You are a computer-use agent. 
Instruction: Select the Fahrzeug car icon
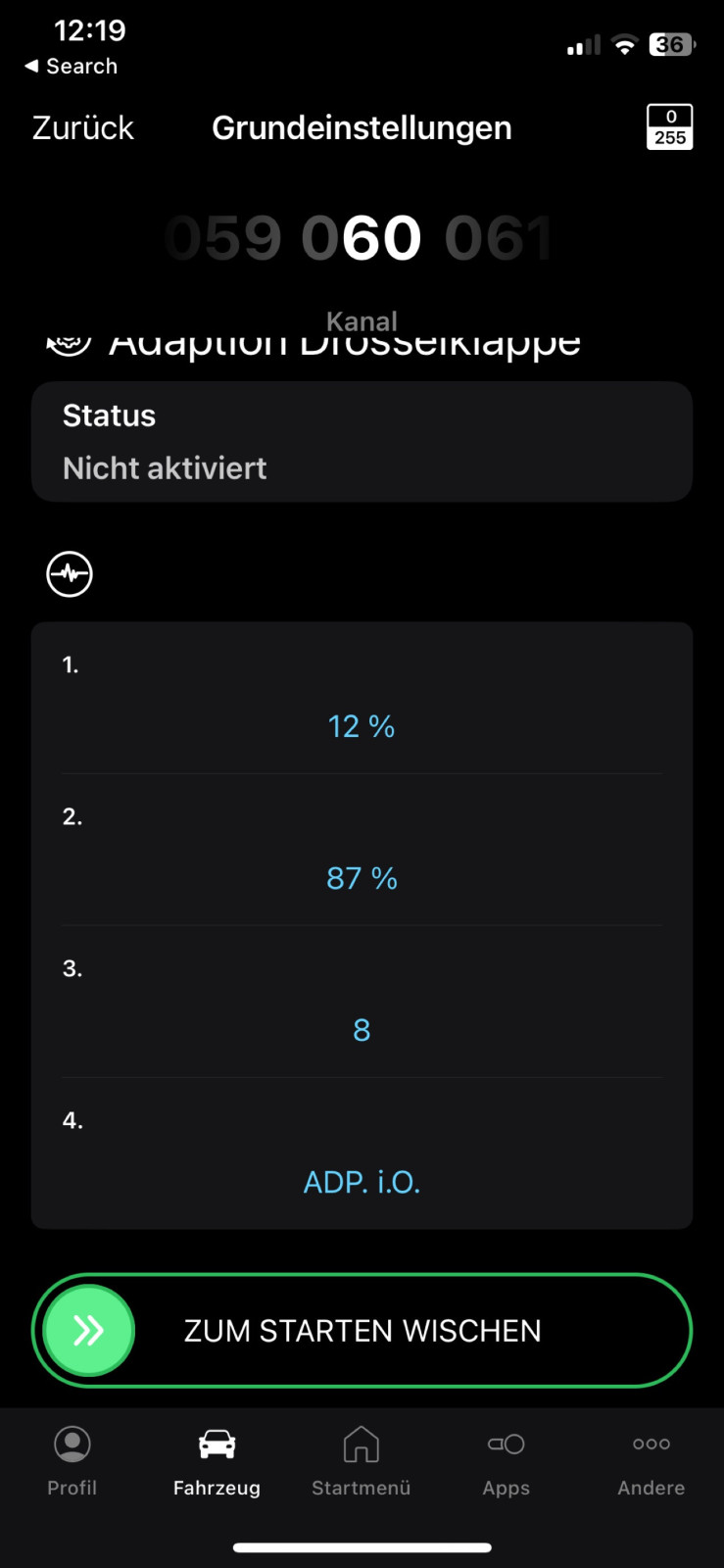(x=217, y=1444)
